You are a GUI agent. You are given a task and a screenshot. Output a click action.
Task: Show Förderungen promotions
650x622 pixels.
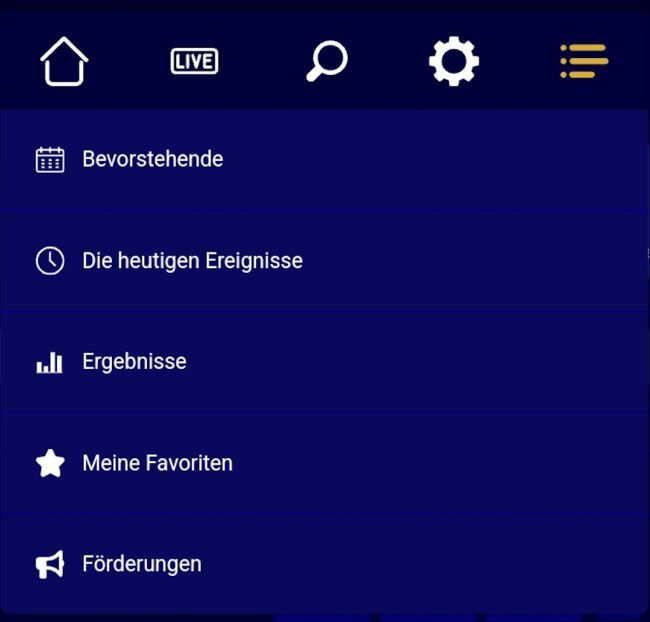click(141, 564)
